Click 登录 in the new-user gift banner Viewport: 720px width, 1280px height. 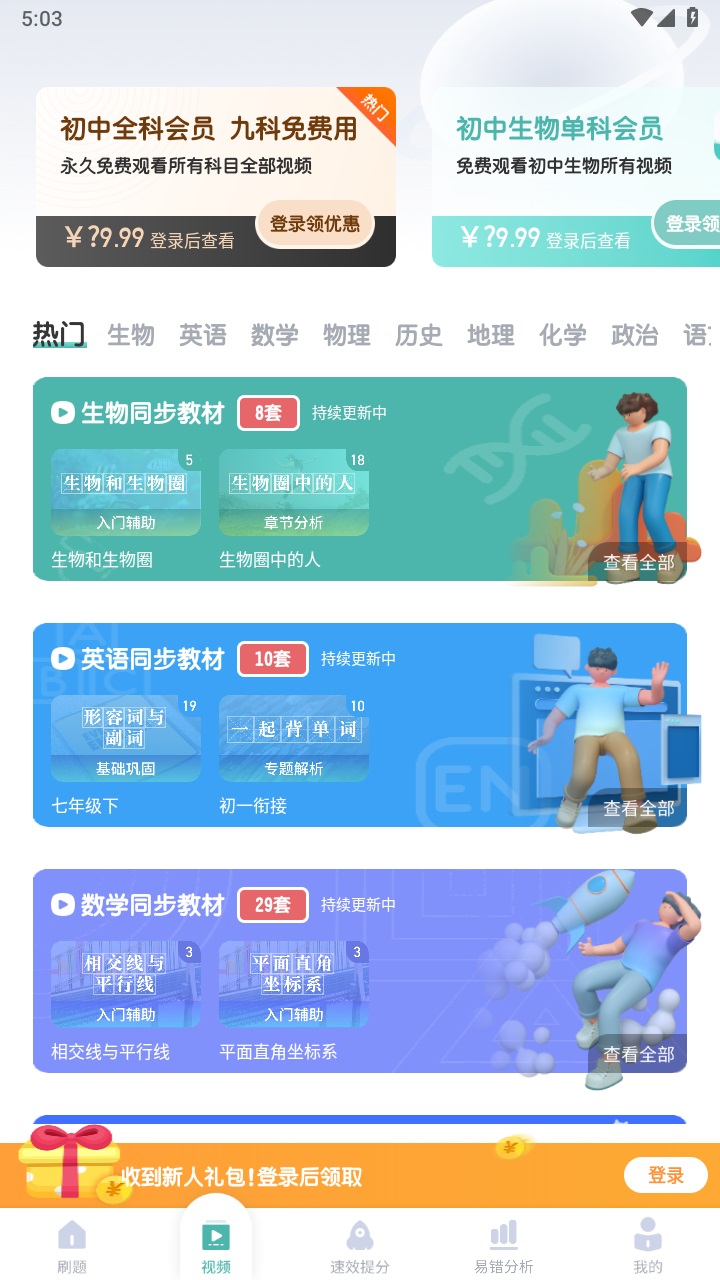665,1176
